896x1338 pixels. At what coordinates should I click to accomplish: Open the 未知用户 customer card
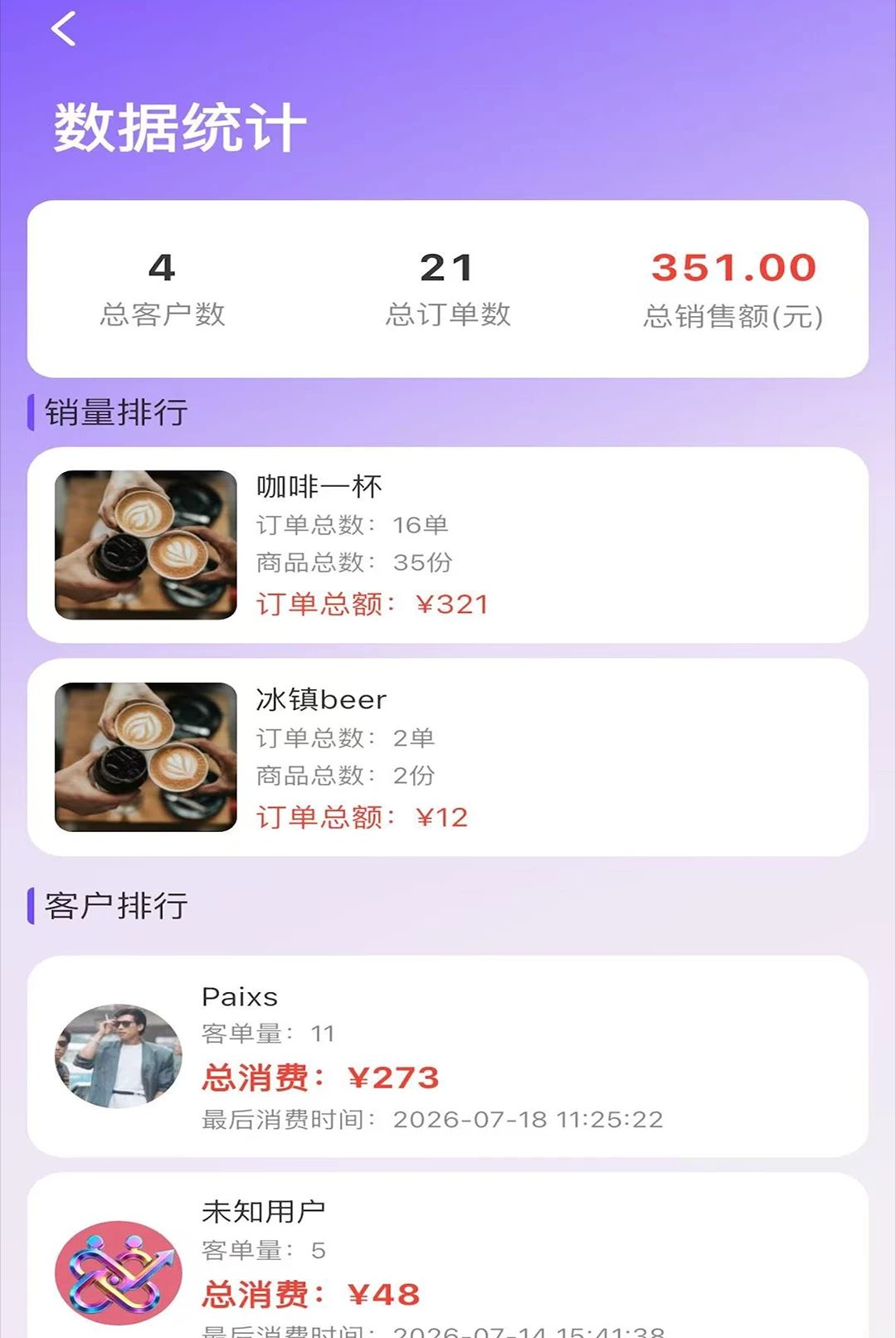coord(448,1255)
